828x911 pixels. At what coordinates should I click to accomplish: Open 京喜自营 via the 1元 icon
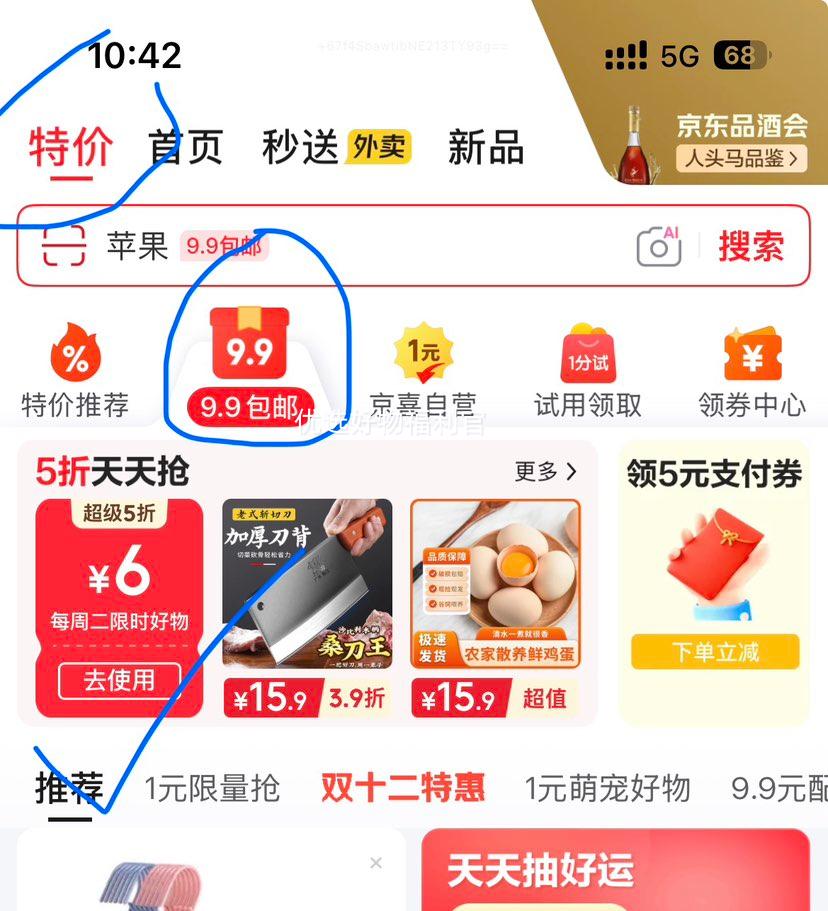point(421,350)
